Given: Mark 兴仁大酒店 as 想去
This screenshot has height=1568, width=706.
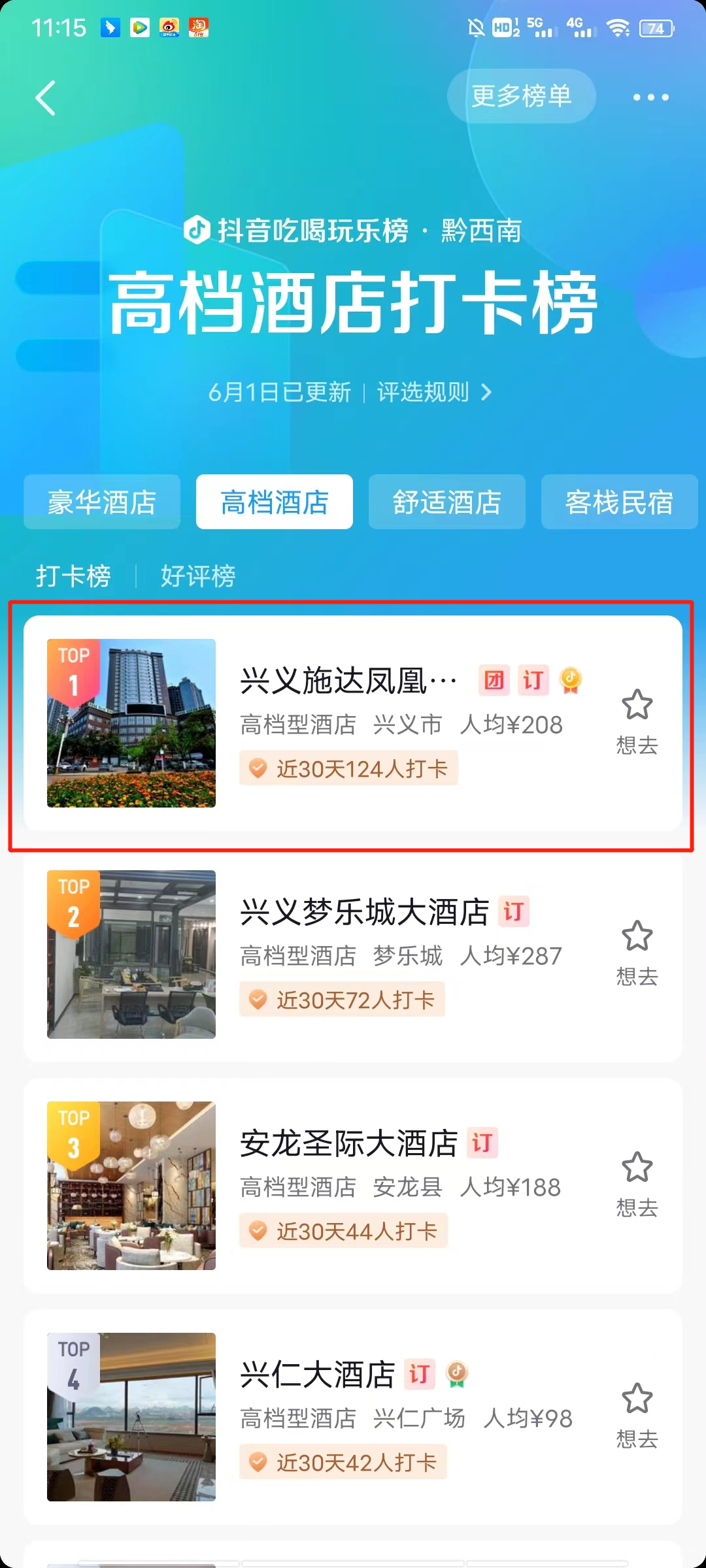Looking at the screenshot, I should (x=637, y=1415).
